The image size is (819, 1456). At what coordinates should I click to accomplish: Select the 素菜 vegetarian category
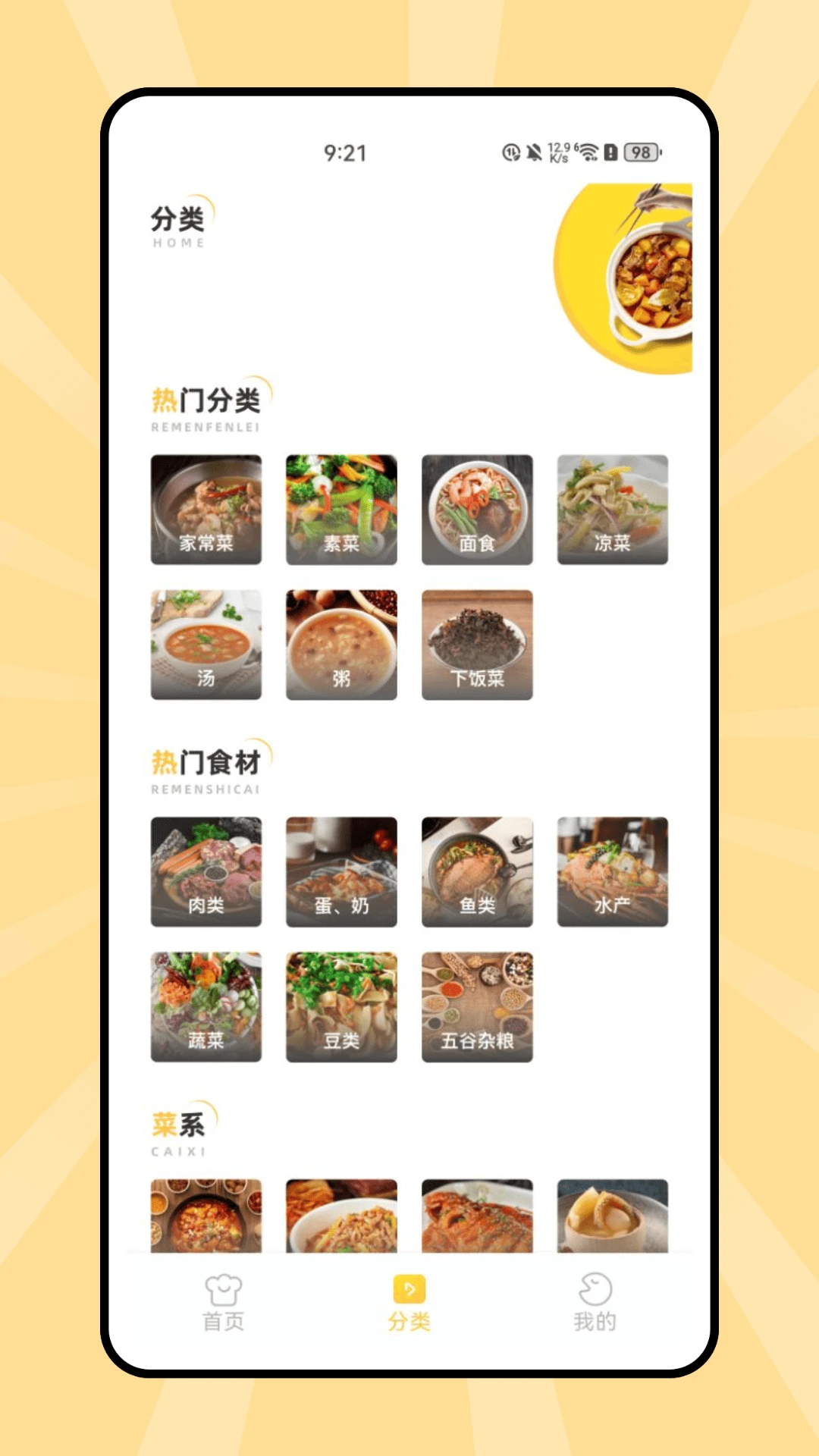[341, 510]
